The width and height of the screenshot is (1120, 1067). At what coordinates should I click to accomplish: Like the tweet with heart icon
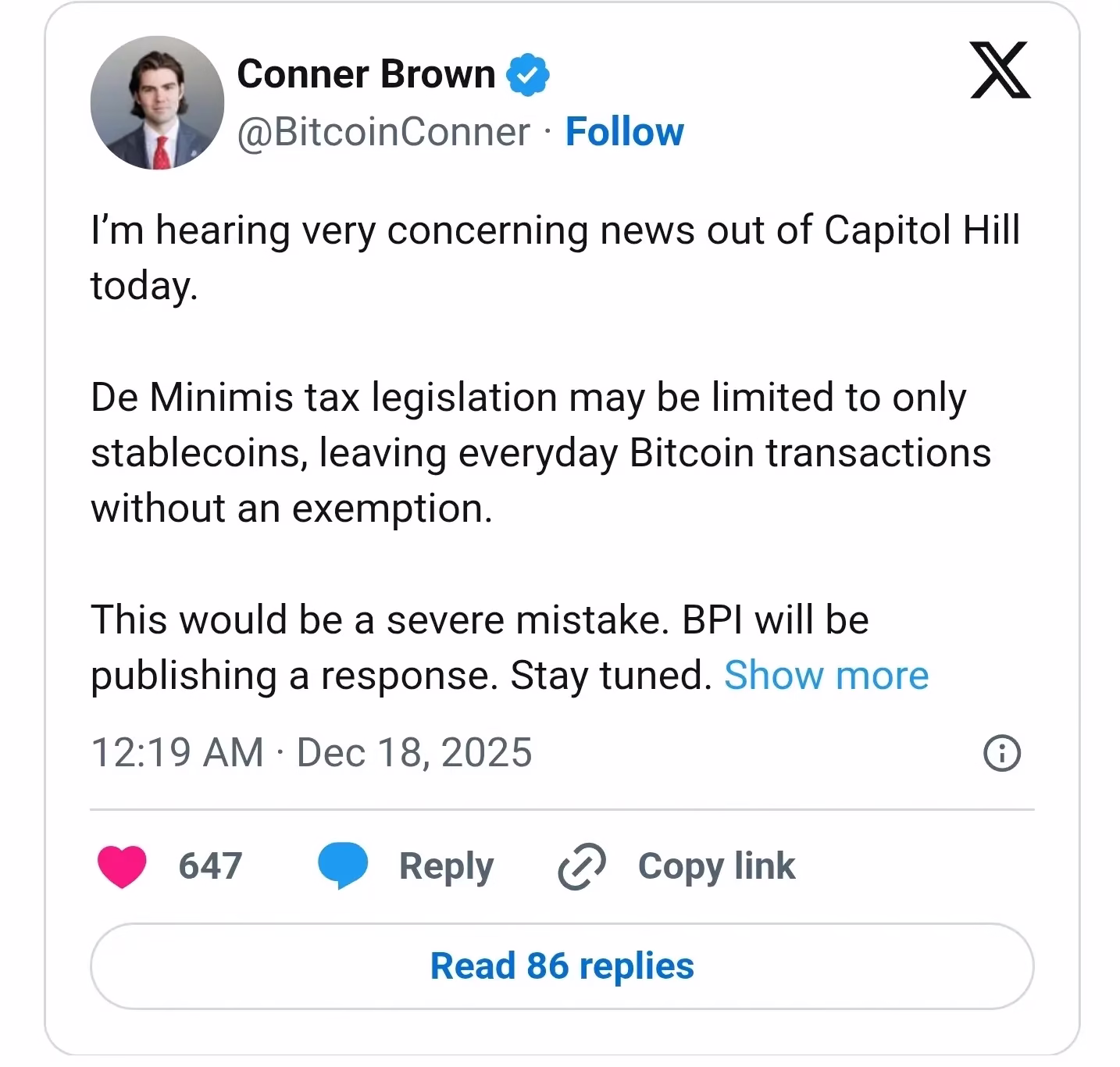click(123, 866)
